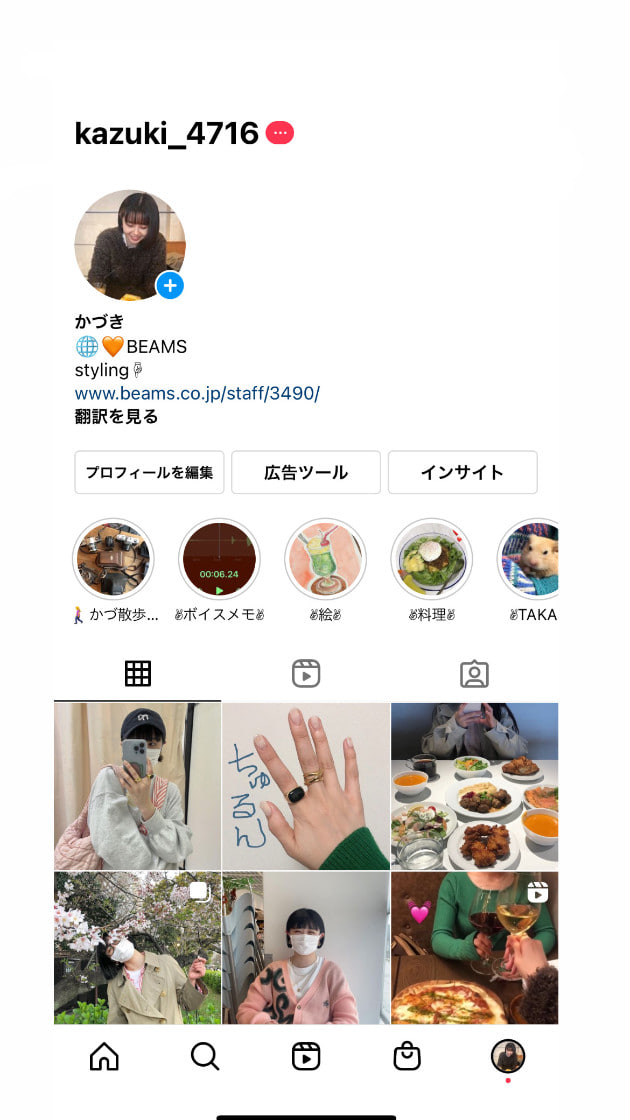Open the shop bag tab
Viewport: 630px width, 1120px height.
pos(406,1056)
